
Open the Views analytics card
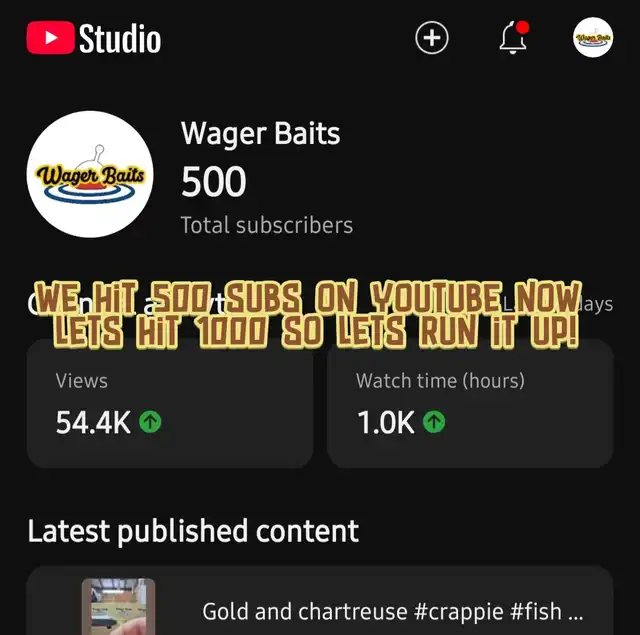tap(169, 403)
